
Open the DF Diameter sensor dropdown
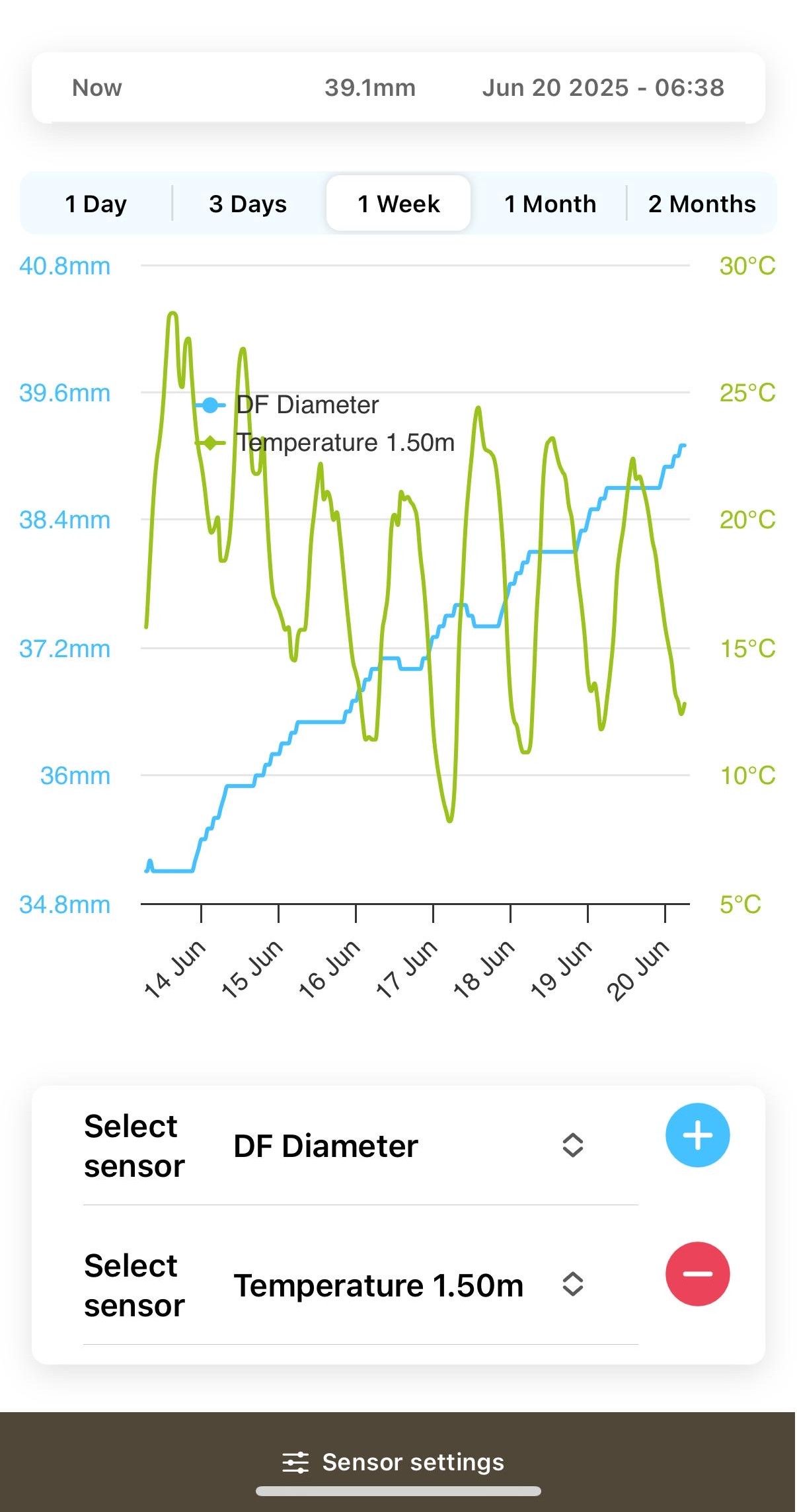pos(407,1146)
